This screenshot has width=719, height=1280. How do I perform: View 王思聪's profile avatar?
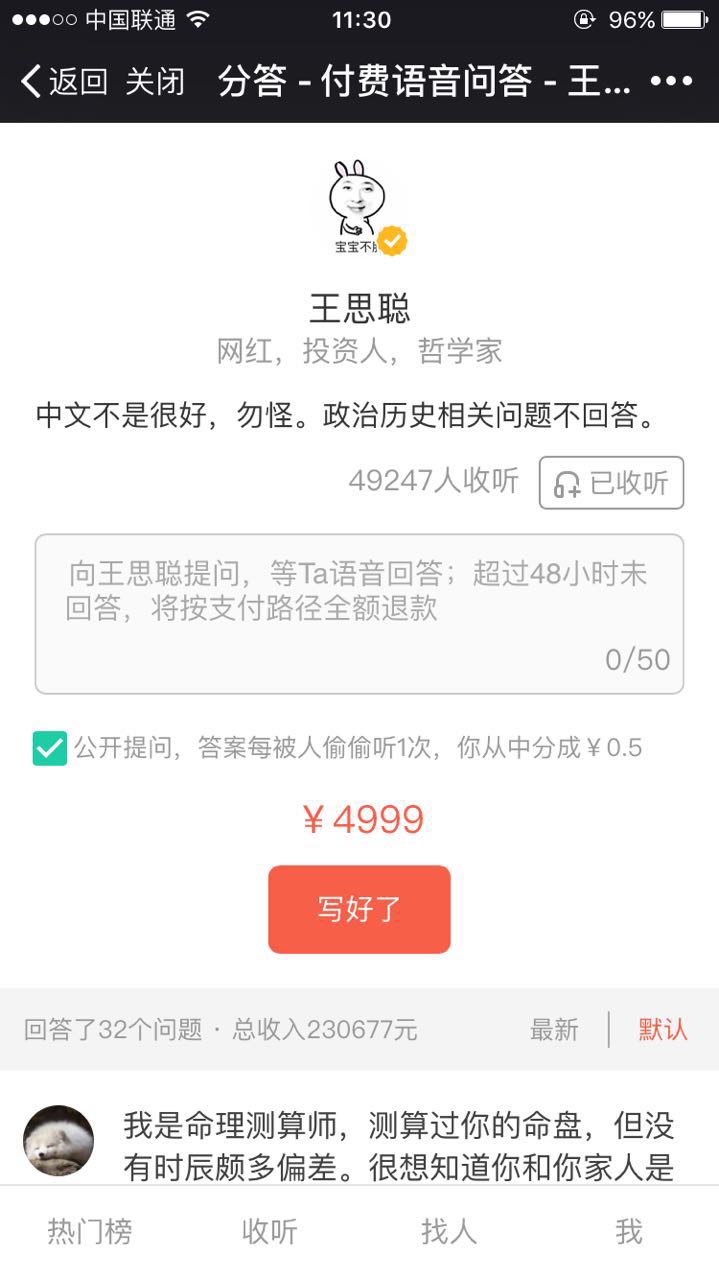tap(360, 203)
